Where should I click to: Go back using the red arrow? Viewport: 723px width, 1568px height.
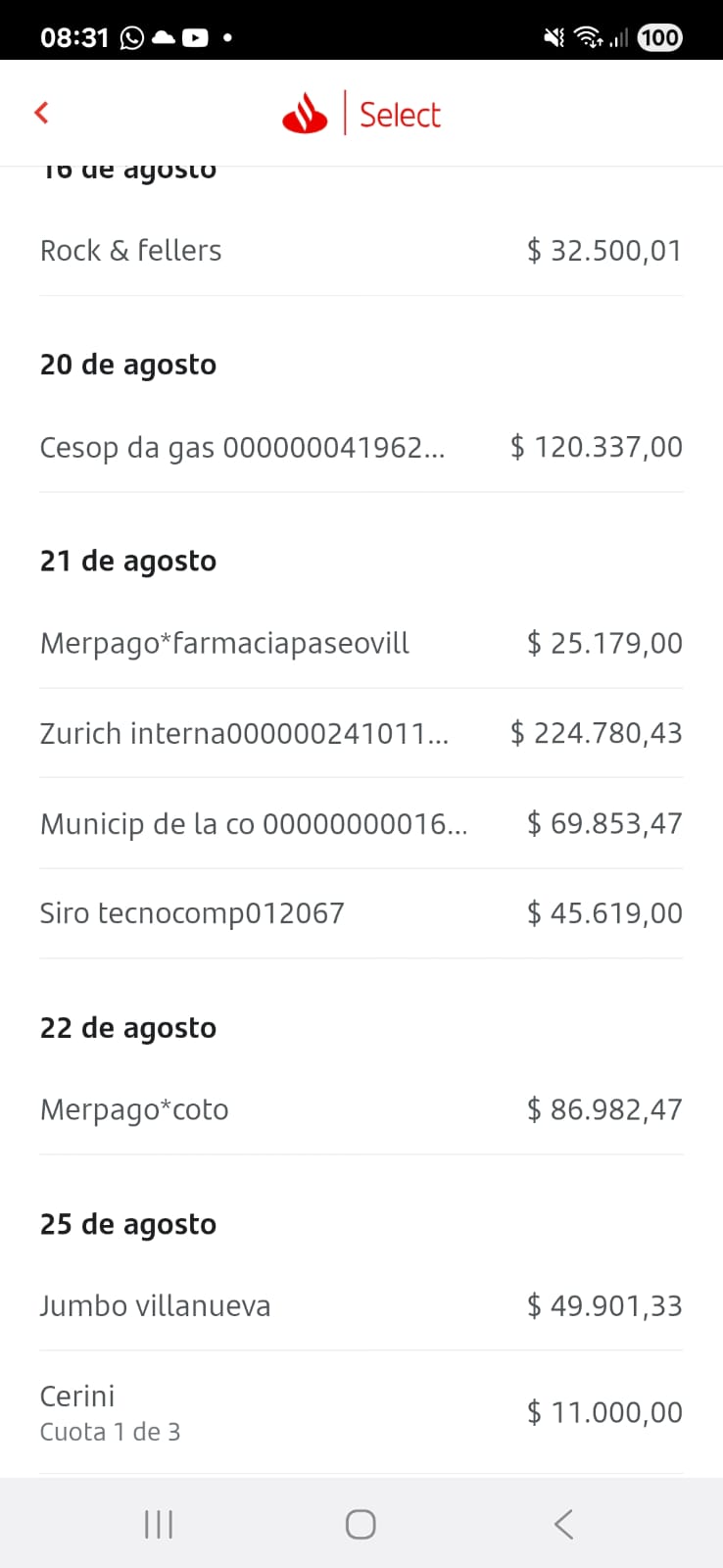(41, 113)
